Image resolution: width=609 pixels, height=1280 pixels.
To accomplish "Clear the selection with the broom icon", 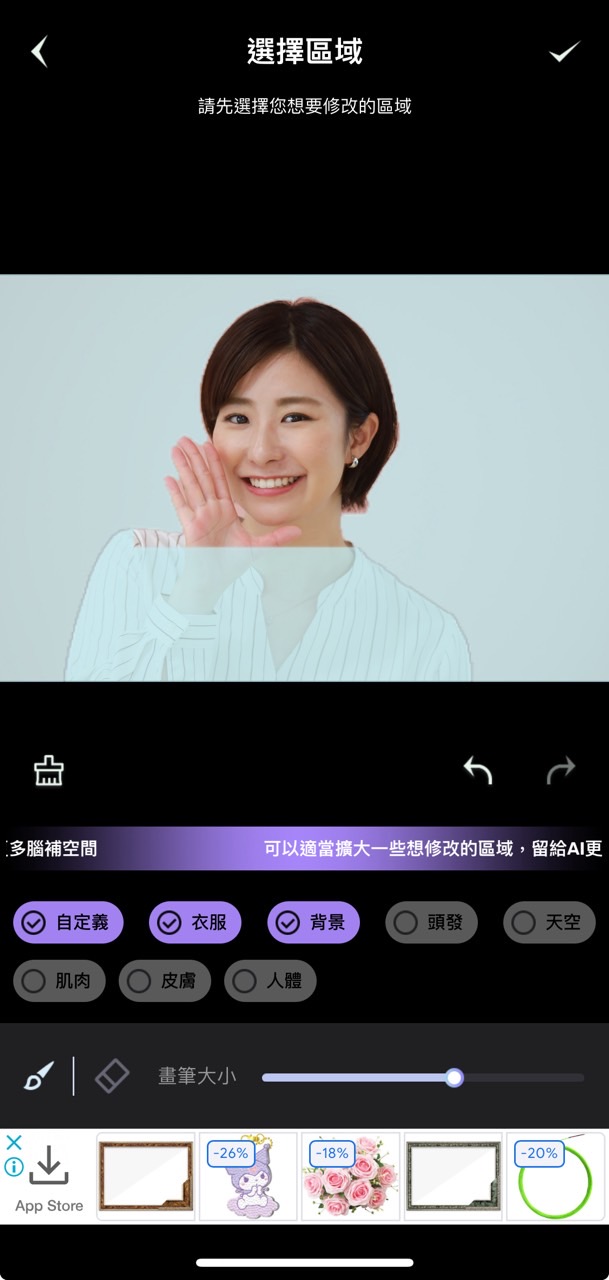I will (48, 770).
